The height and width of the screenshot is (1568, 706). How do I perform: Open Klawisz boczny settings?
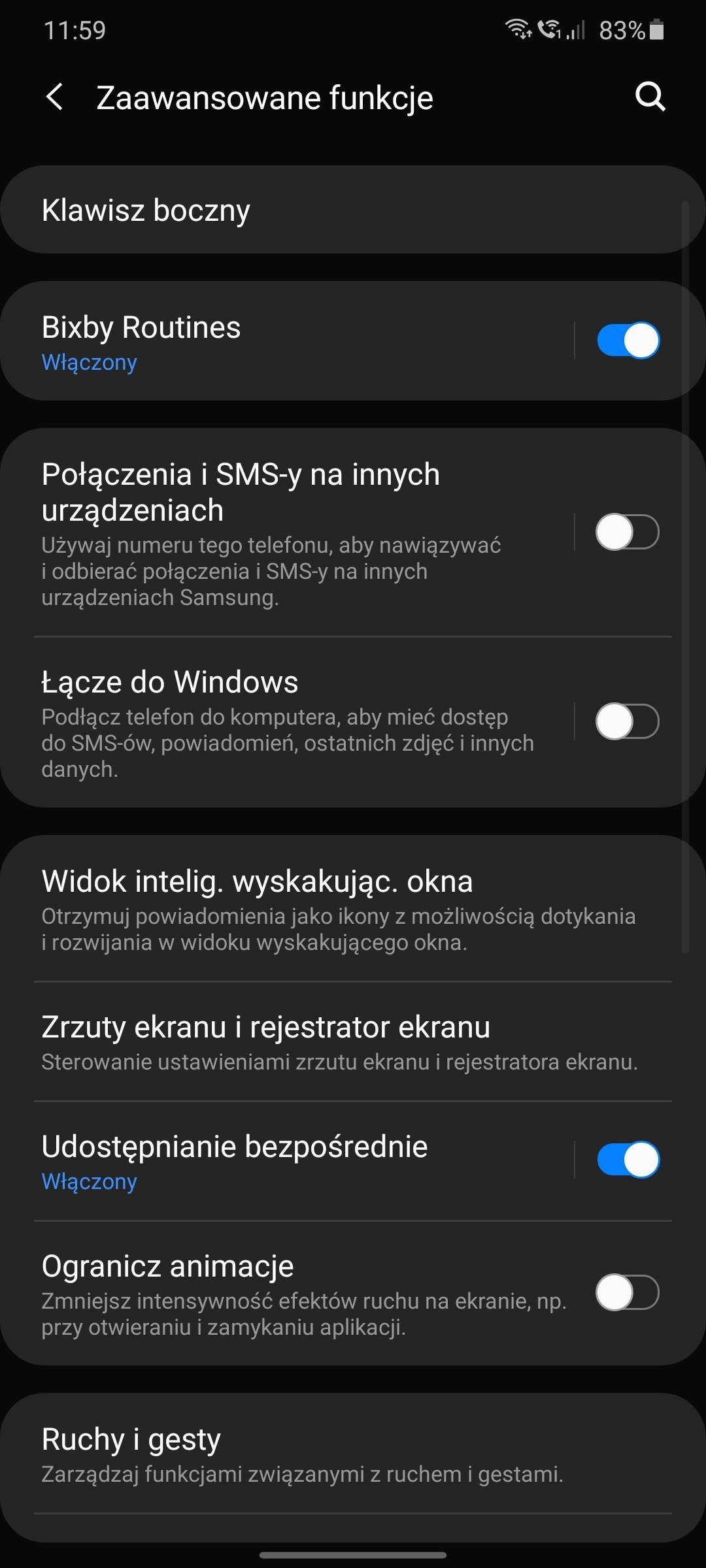[353, 210]
